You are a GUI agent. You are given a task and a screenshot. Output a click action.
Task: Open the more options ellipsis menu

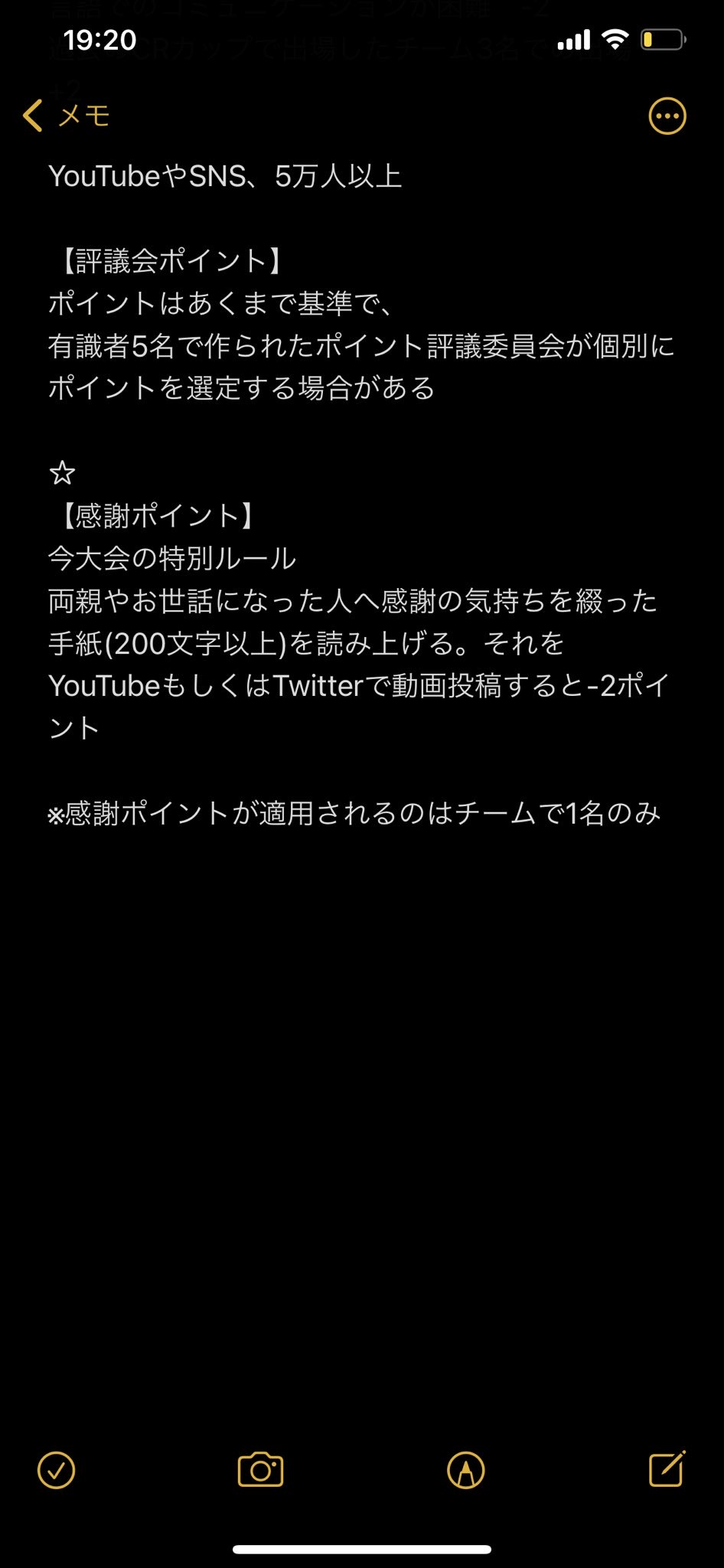pos(667,116)
